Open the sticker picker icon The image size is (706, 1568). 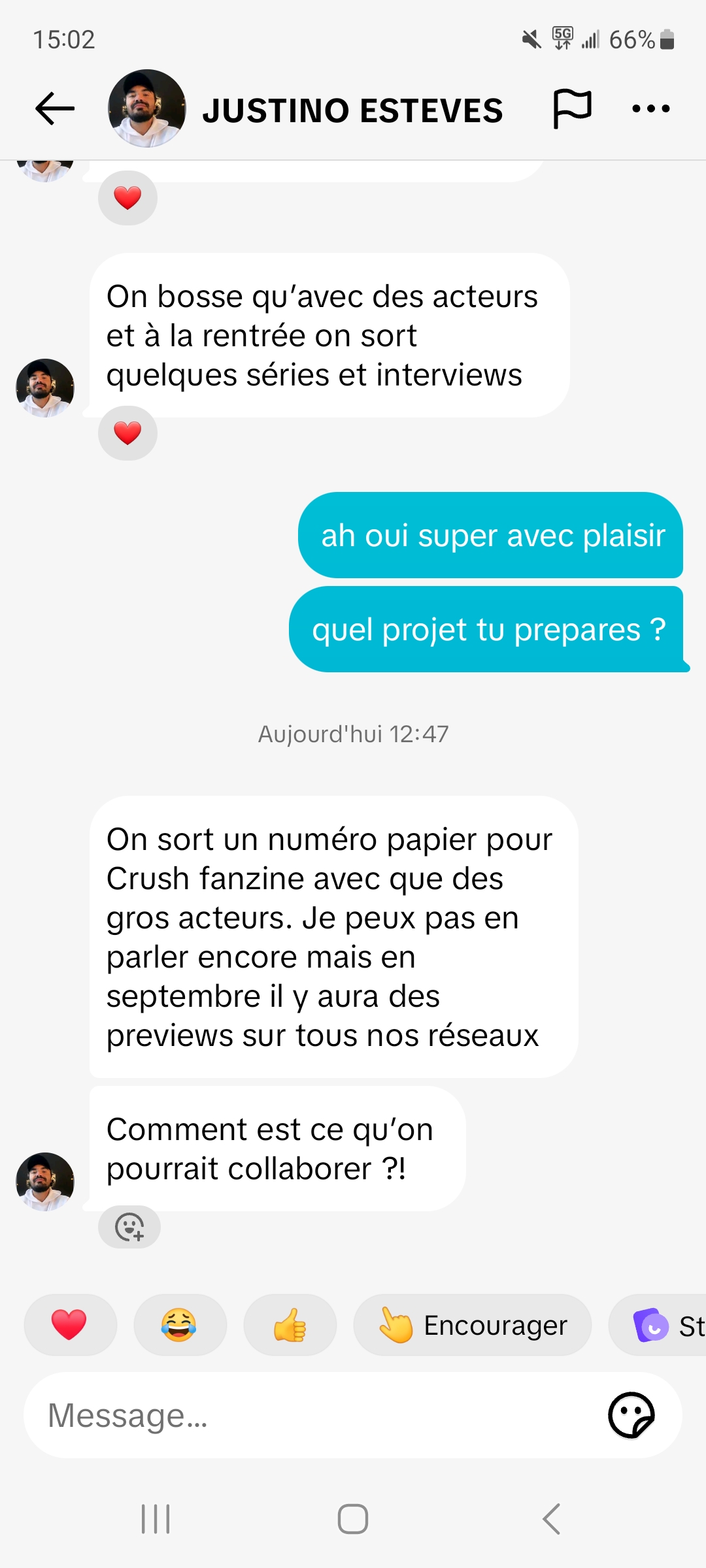coord(631,1415)
